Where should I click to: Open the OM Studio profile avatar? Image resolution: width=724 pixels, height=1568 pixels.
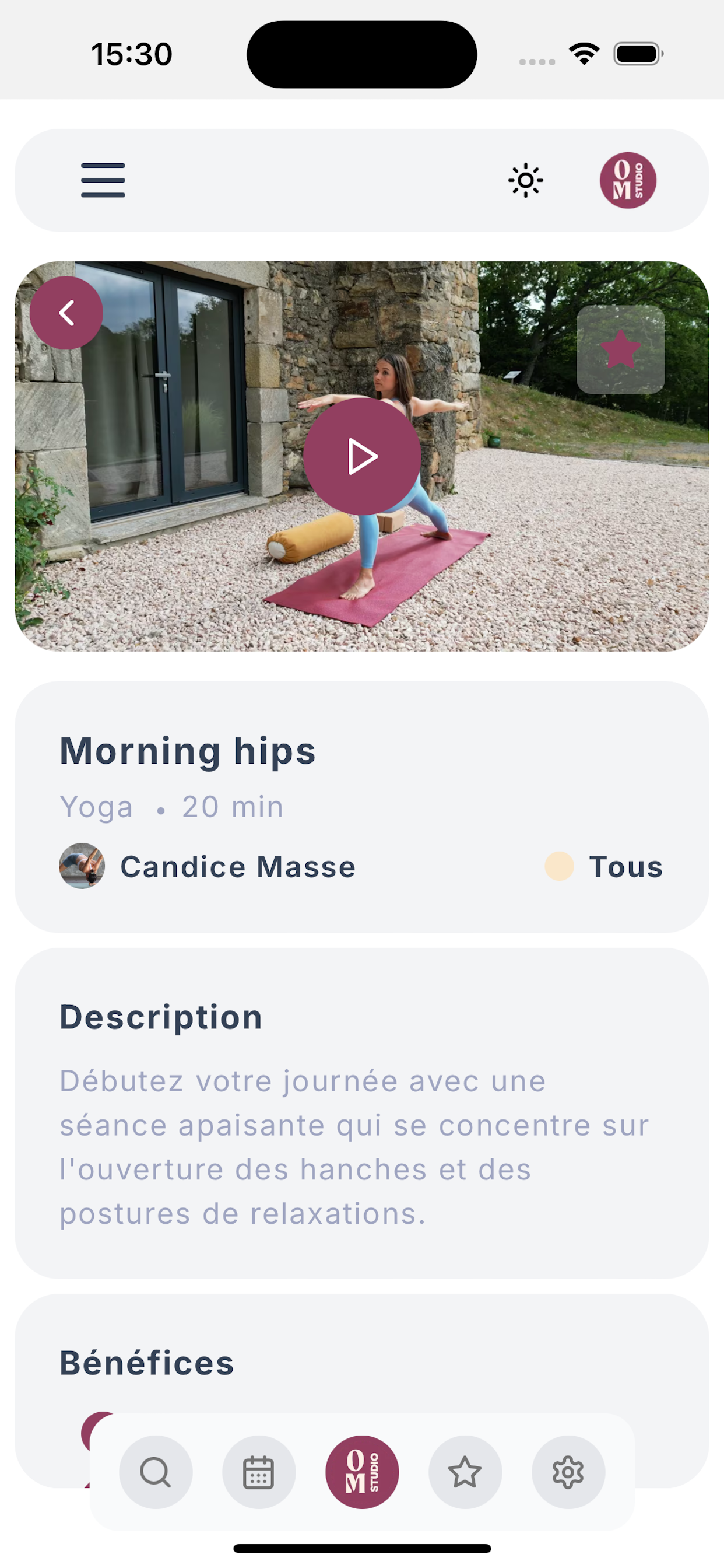(627, 180)
